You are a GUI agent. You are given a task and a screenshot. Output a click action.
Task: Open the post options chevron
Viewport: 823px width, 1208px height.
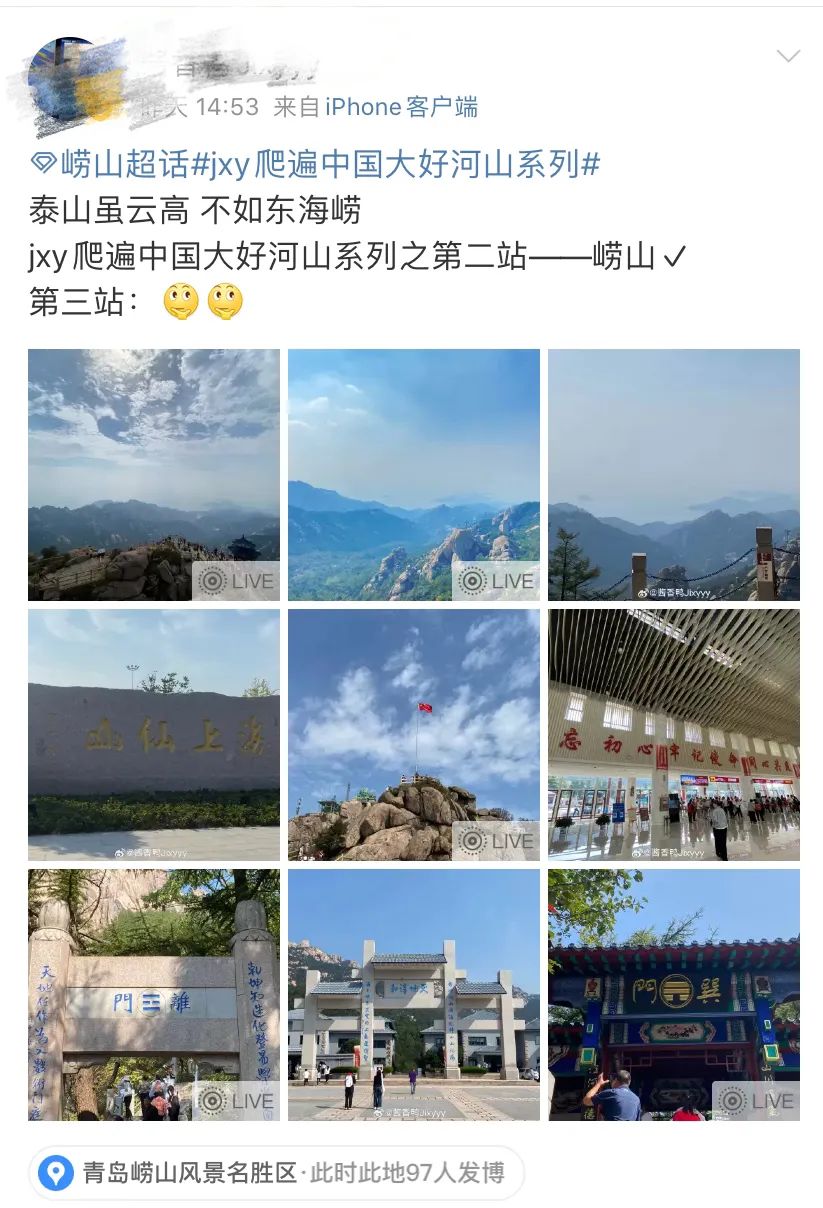point(788,56)
